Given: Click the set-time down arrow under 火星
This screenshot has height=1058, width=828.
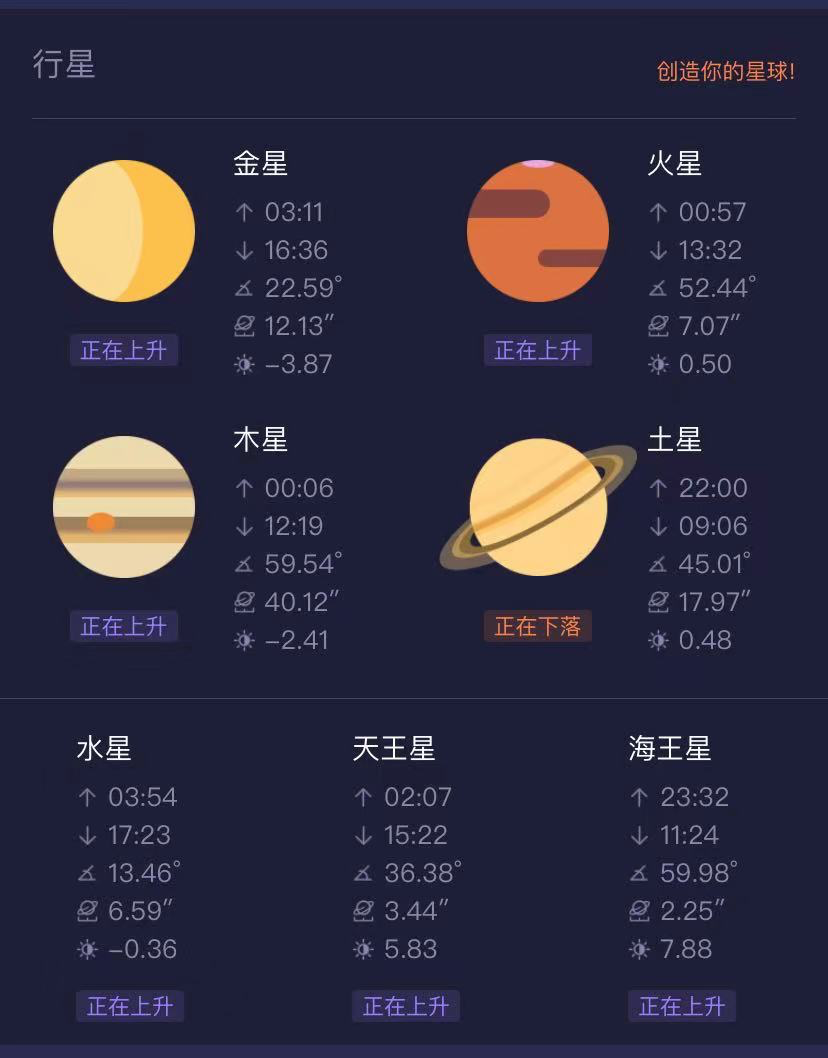Looking at the screenshot, I should pos(657,250).
